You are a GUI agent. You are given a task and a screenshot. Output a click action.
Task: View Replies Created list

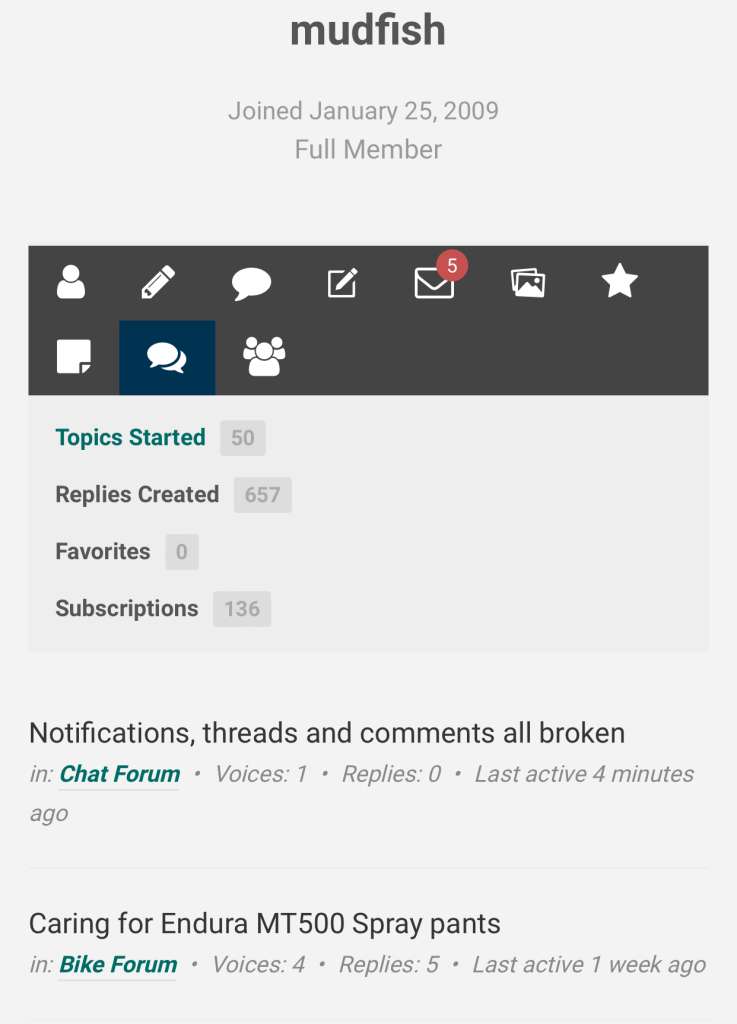(x=137, y=495)
